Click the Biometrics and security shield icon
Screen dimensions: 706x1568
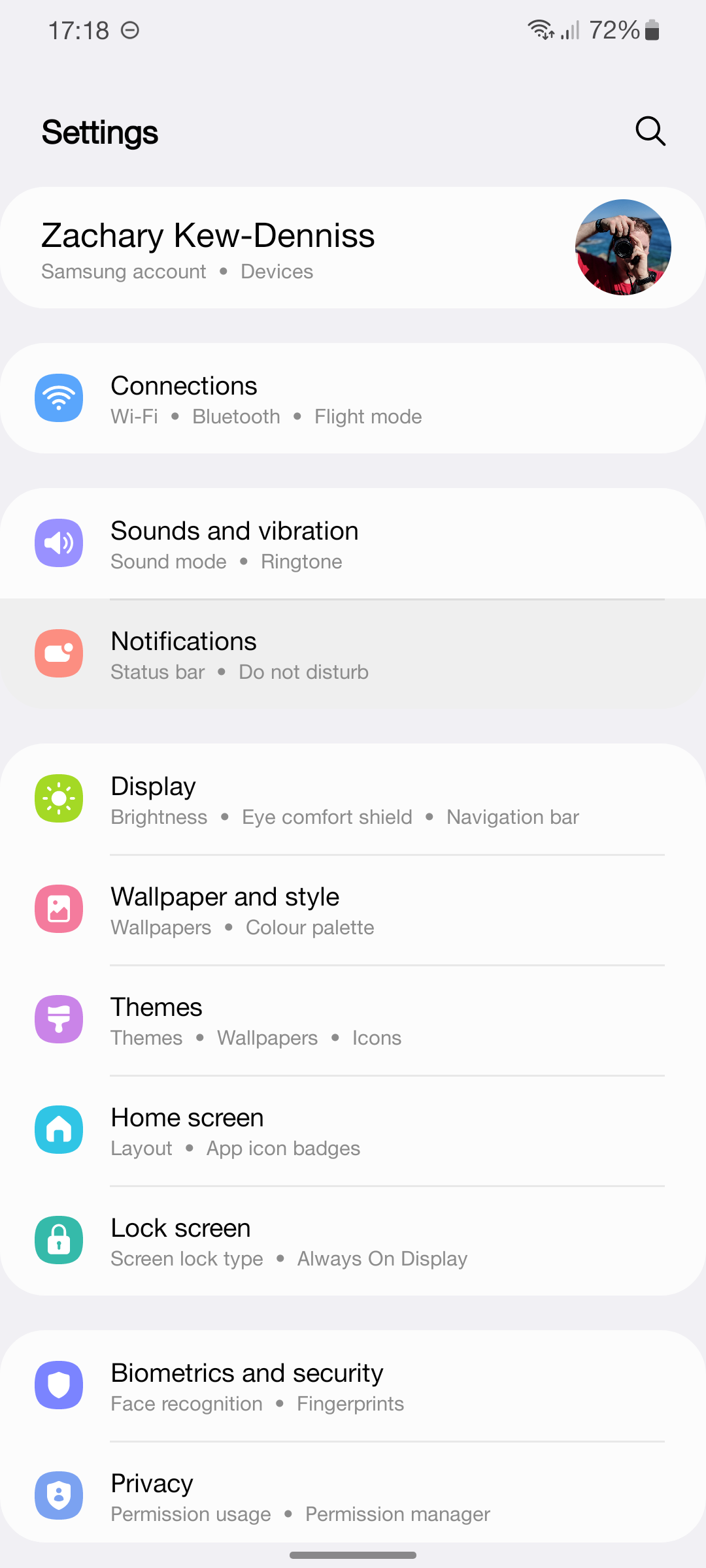coord(59,1385)
